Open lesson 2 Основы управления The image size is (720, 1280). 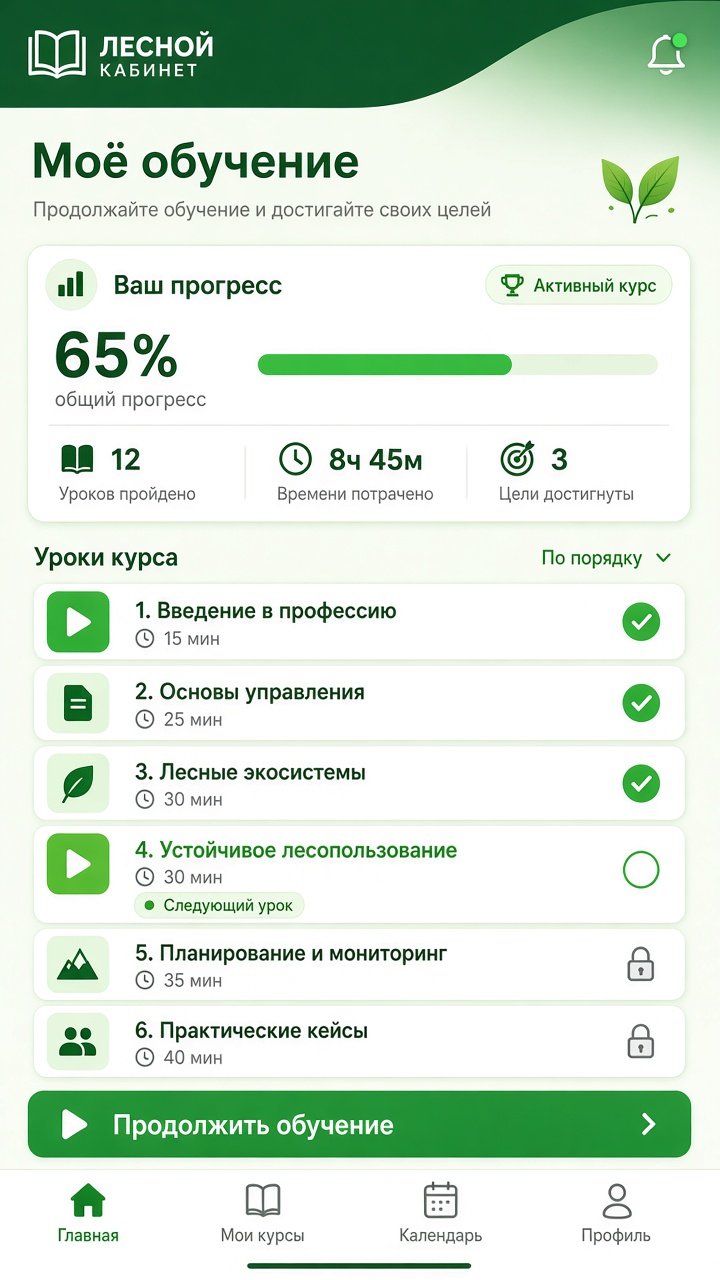(x=359, y=703)
